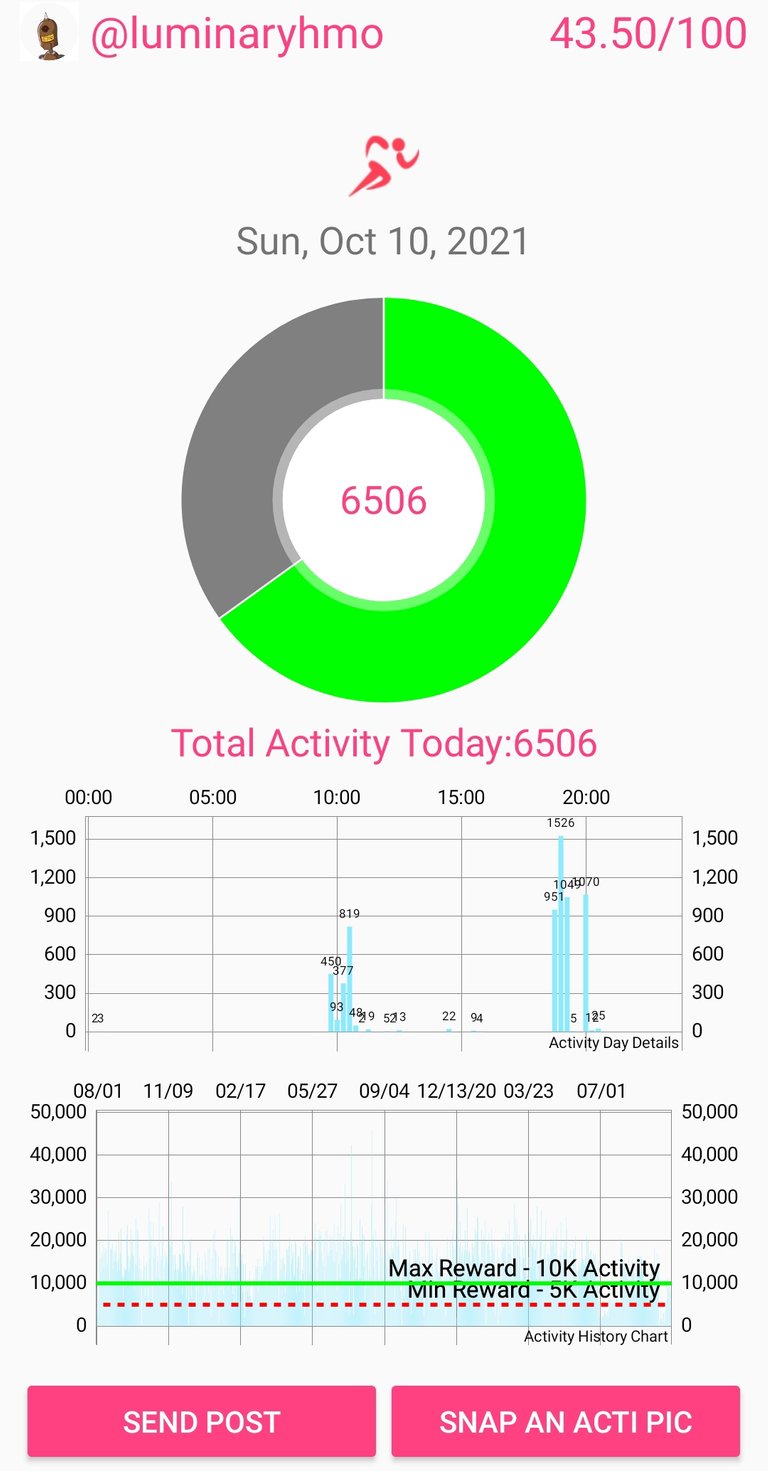This screenshot has width=768, height=1471.
Task: Snap an Acti pic
Action: pos(565,1421)
